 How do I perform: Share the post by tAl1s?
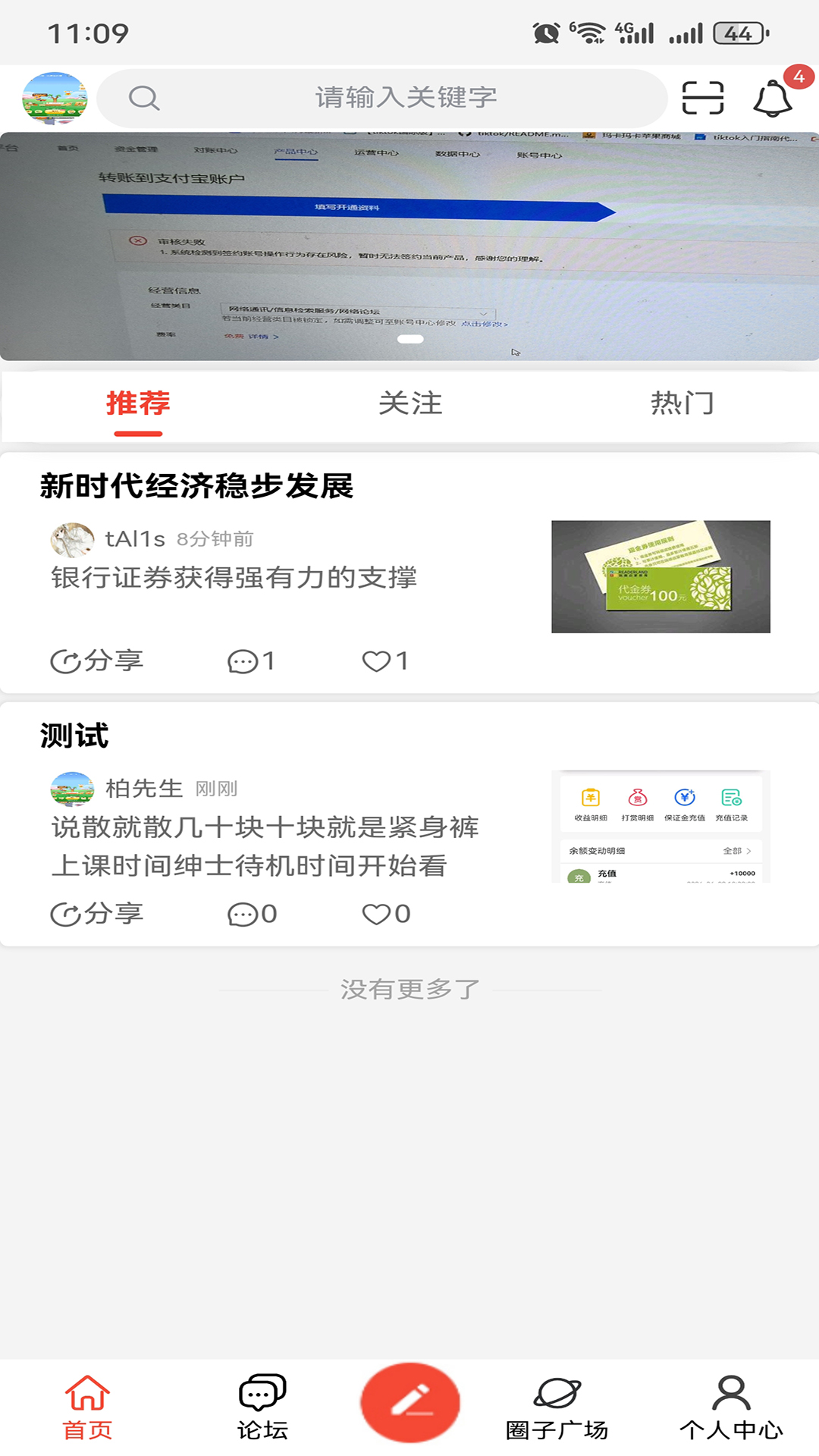[x=97, y=661]
